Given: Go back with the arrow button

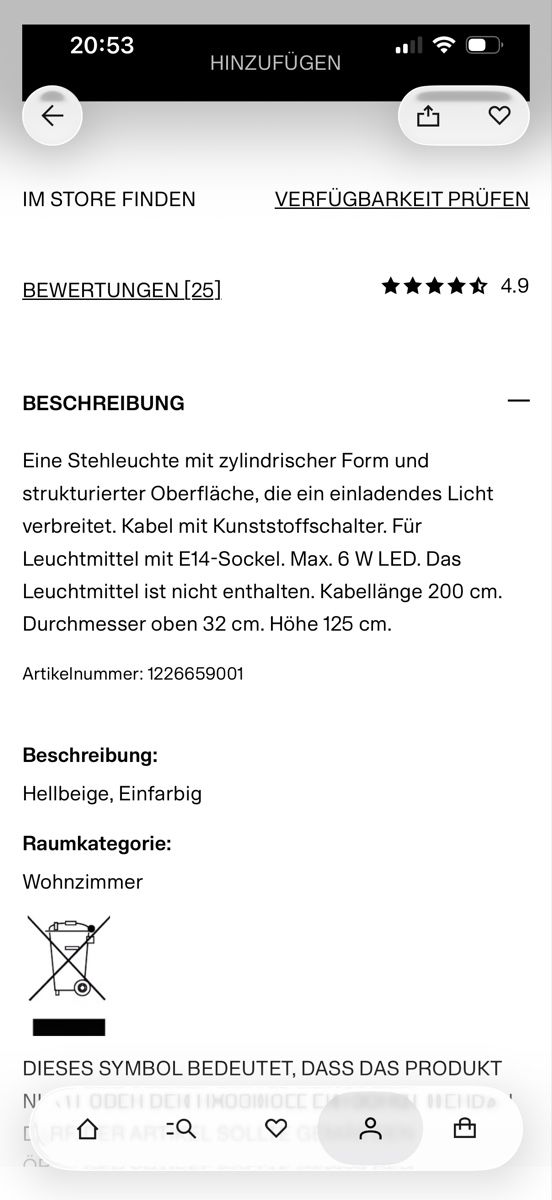Looking at the screenshot, I should point(52,116).
